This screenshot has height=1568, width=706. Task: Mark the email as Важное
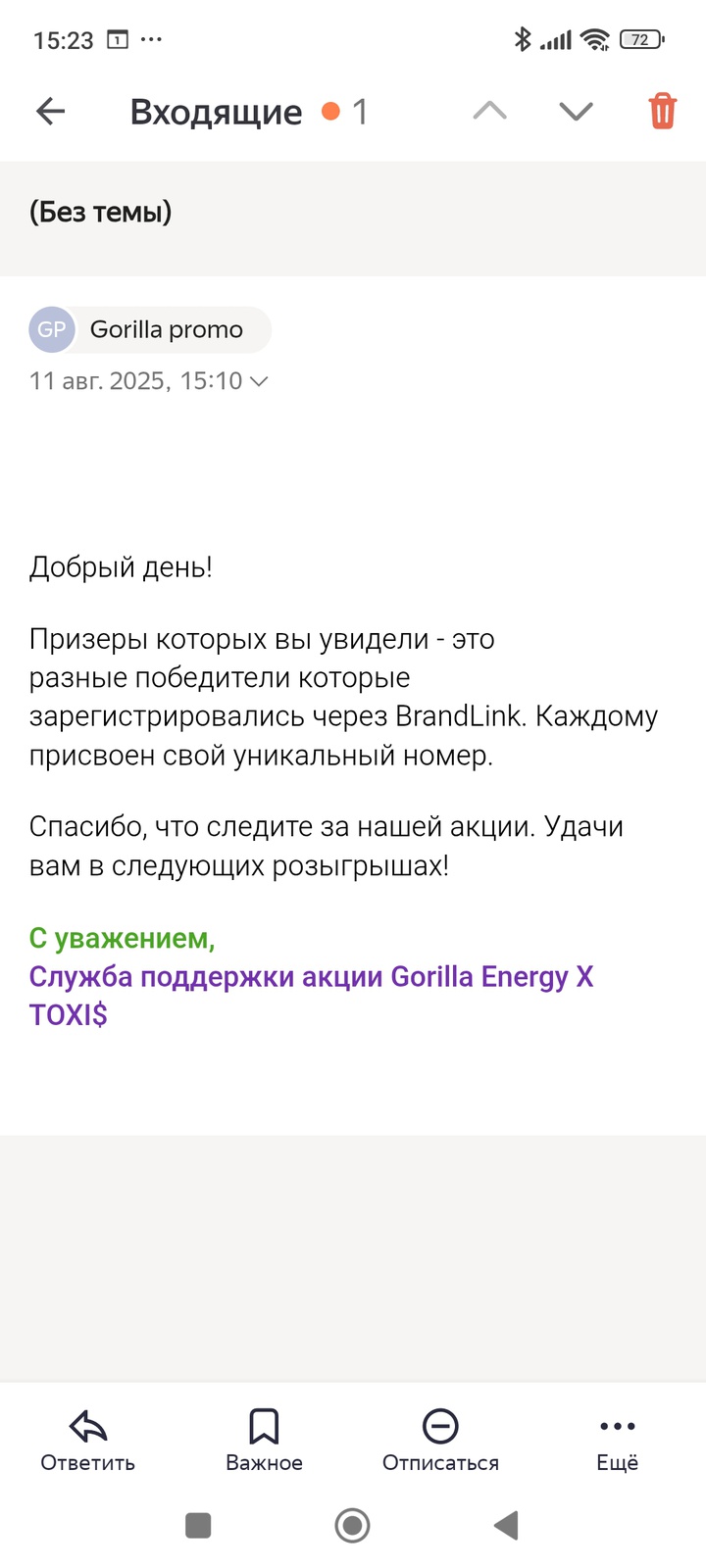tap(264, 1441)
